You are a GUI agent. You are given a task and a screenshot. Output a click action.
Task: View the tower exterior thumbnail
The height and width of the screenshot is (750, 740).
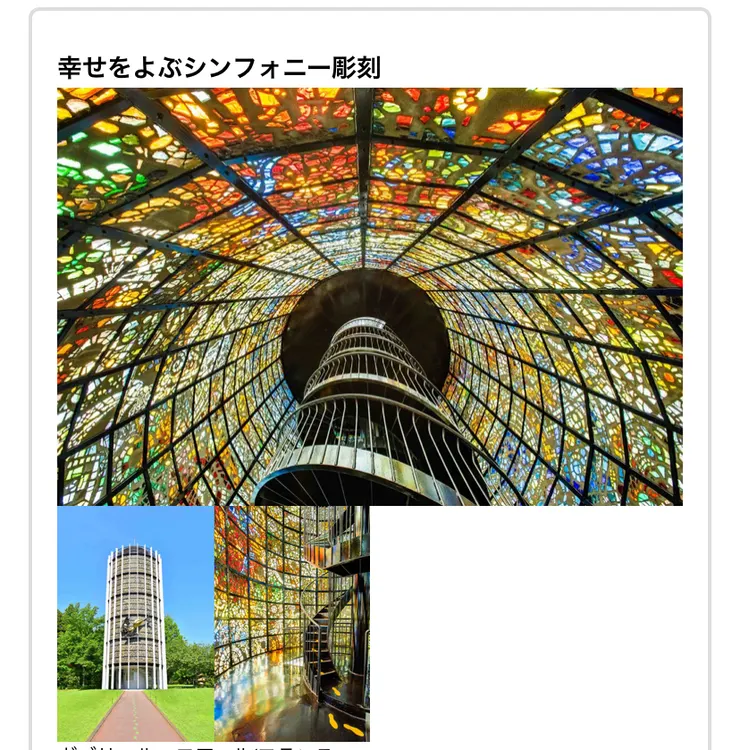coord(135,623)
